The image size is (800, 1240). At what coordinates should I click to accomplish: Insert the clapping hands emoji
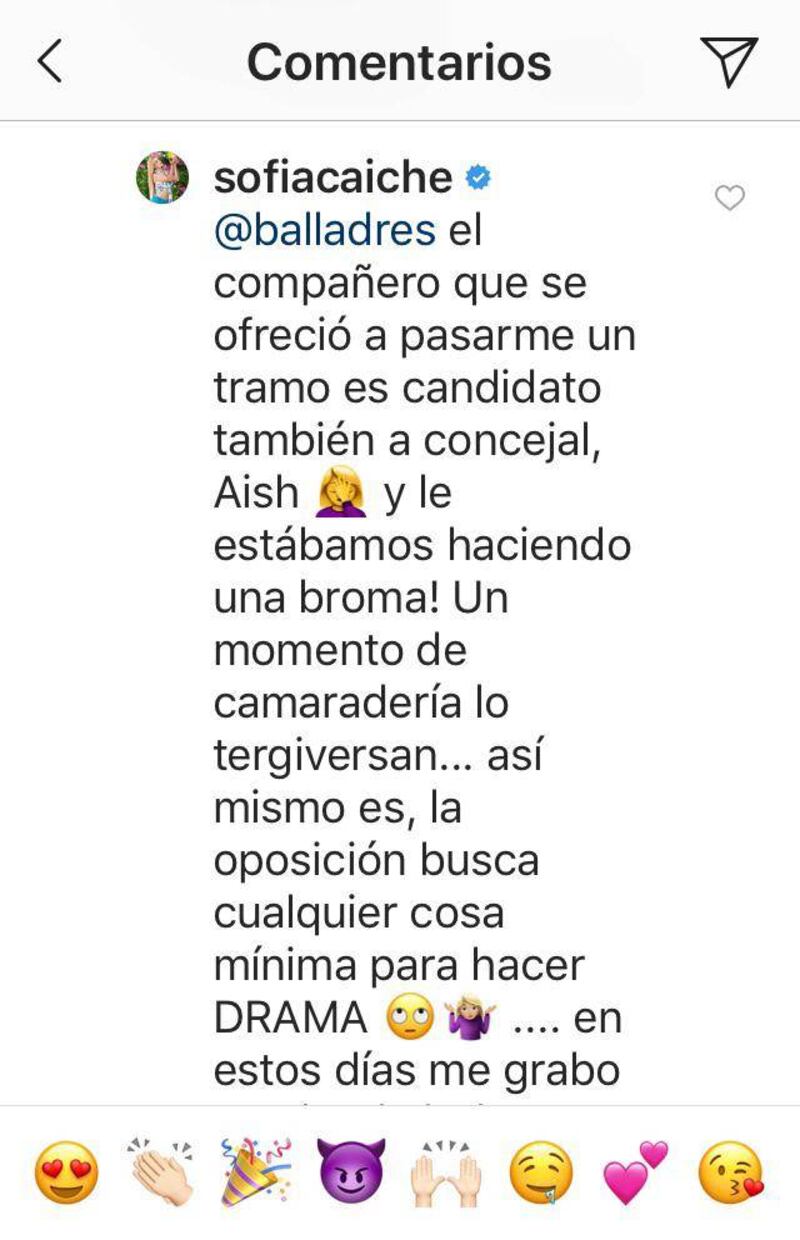coord(162,1172)
